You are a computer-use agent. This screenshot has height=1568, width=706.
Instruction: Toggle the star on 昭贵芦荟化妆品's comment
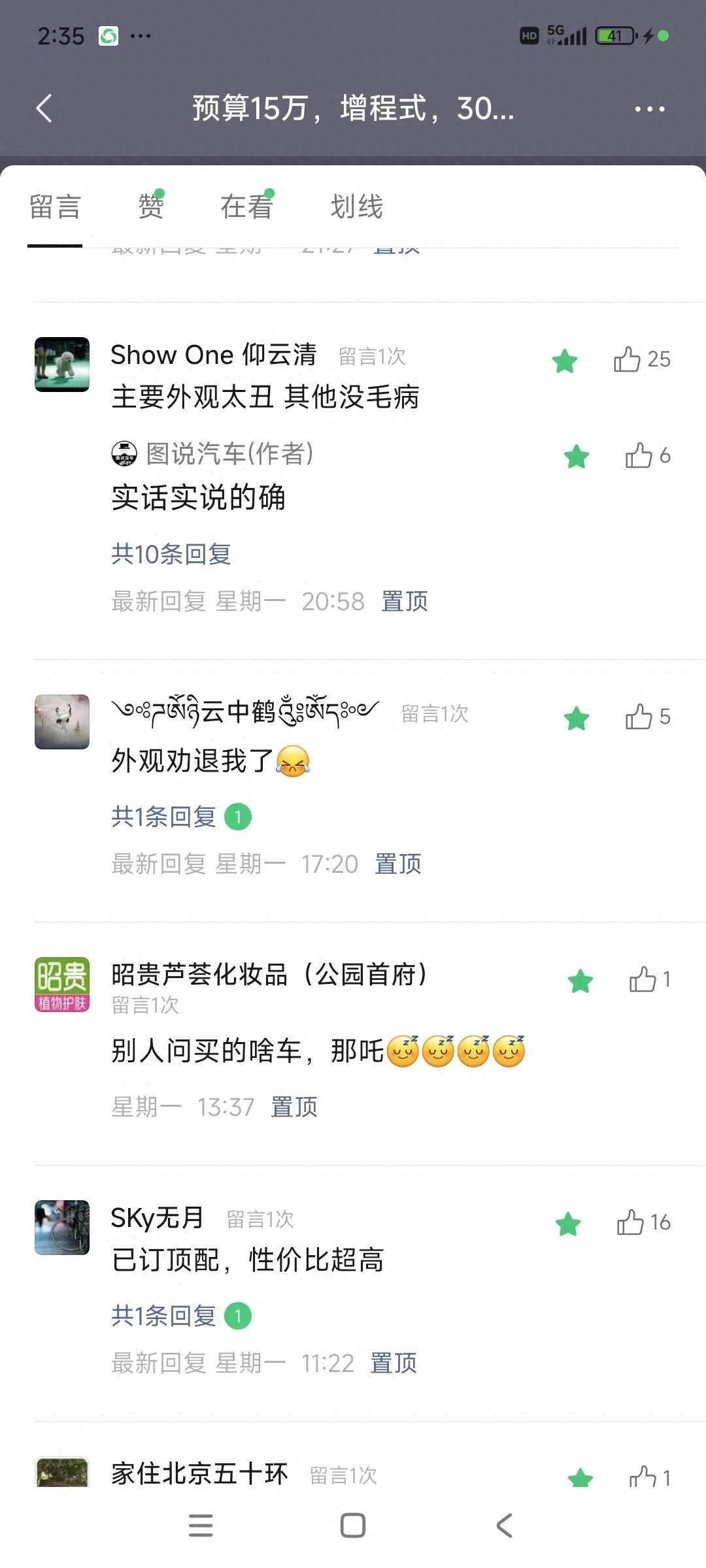pyautogui.click(x=580, y=981)
